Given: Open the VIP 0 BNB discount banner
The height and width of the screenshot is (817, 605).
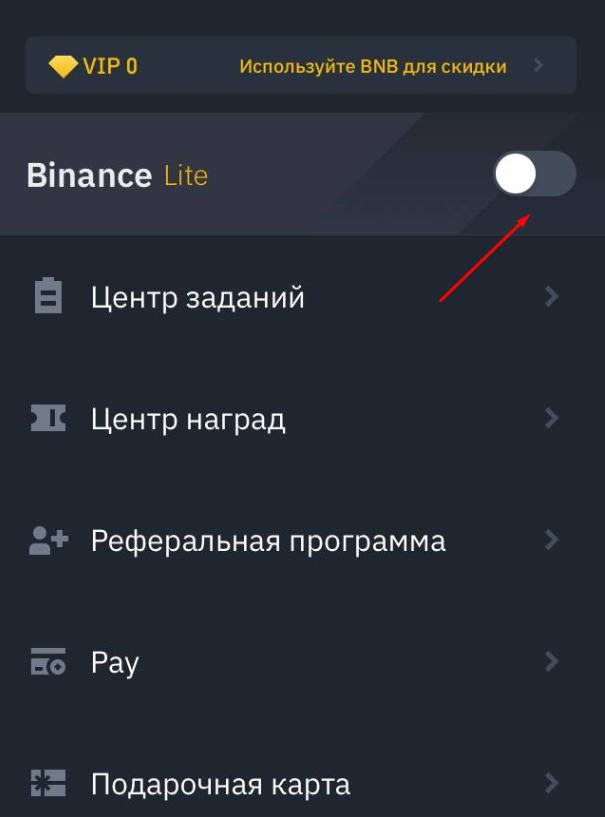Looking at the screenshot, I should pyautogui.click(x=300, y=66).
